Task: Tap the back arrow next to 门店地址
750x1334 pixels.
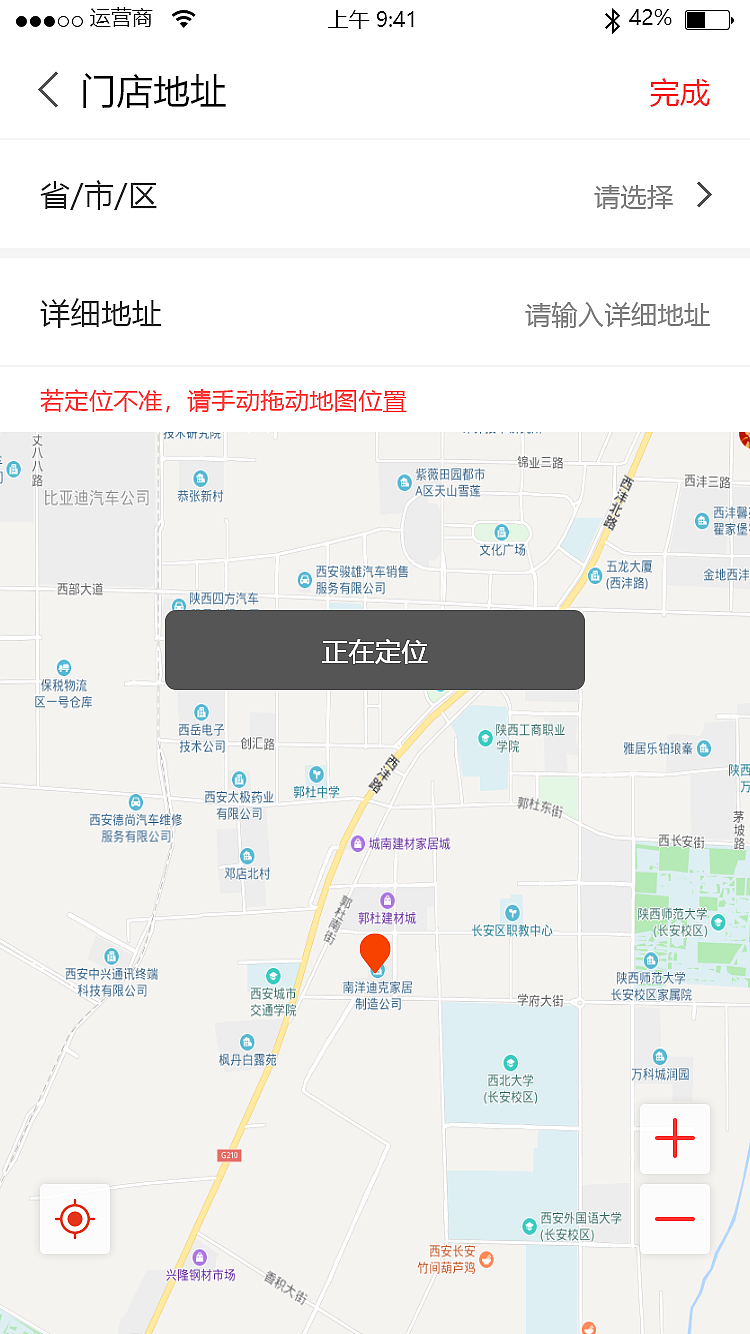Action: pos(47,90)
